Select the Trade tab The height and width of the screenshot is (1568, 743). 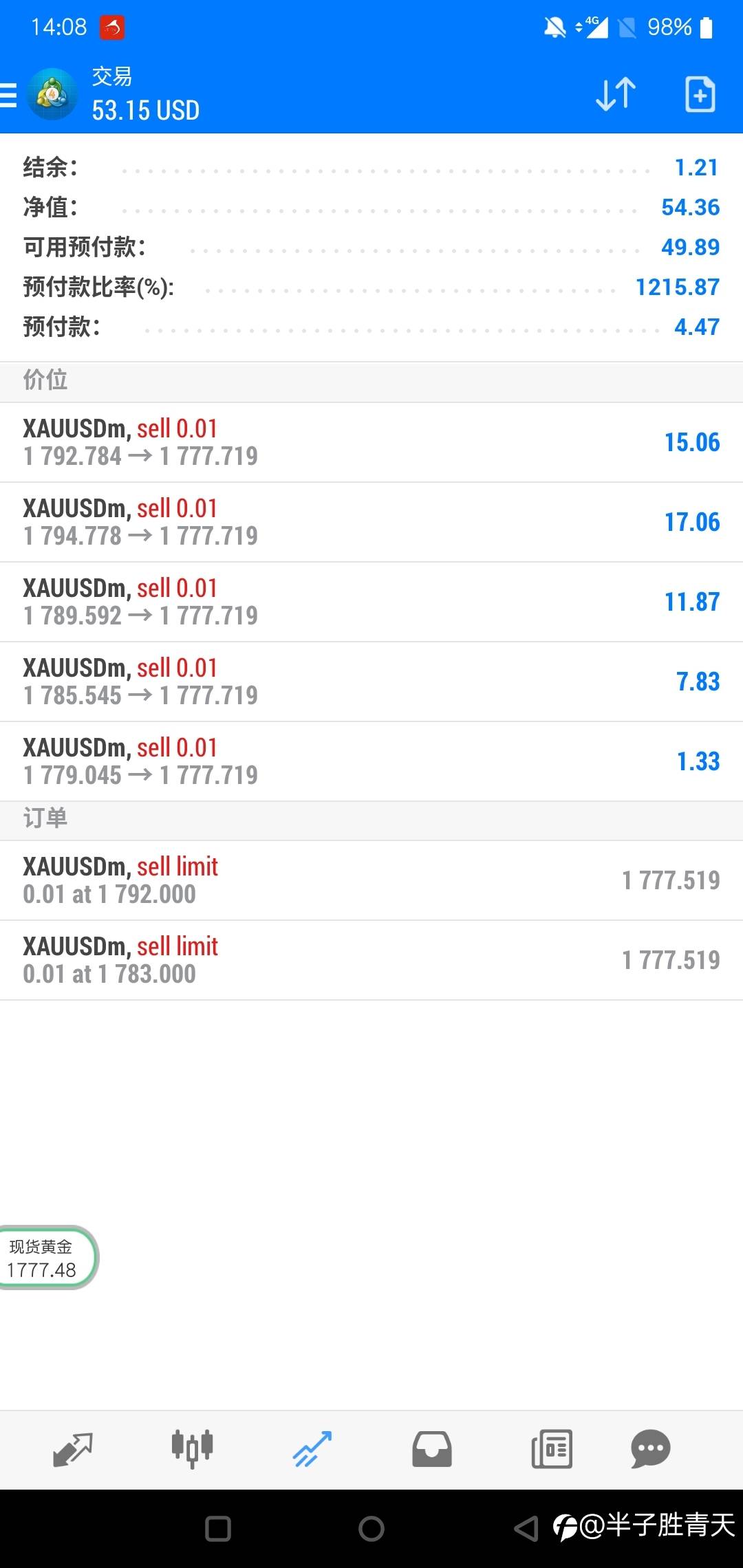pyautogui.click(x=312, y=1449)
